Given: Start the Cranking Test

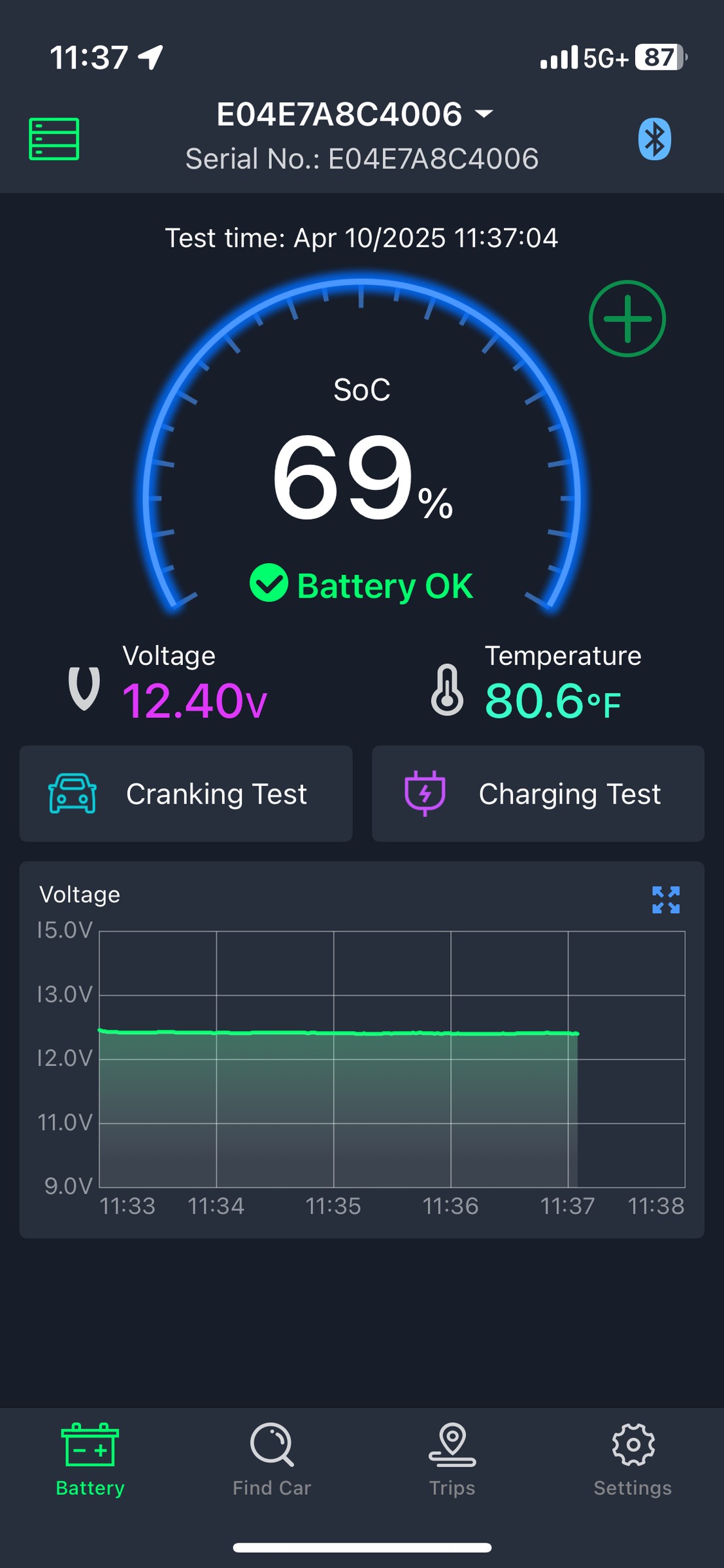Looking at the screenshot, I should (186, 794).
